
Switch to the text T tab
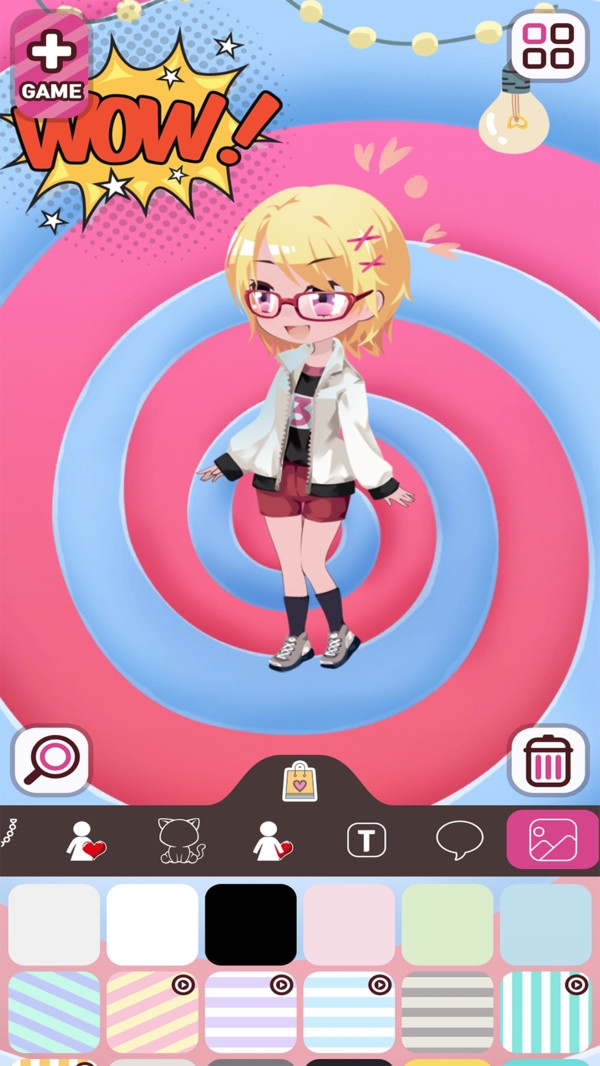pos(366,840)
